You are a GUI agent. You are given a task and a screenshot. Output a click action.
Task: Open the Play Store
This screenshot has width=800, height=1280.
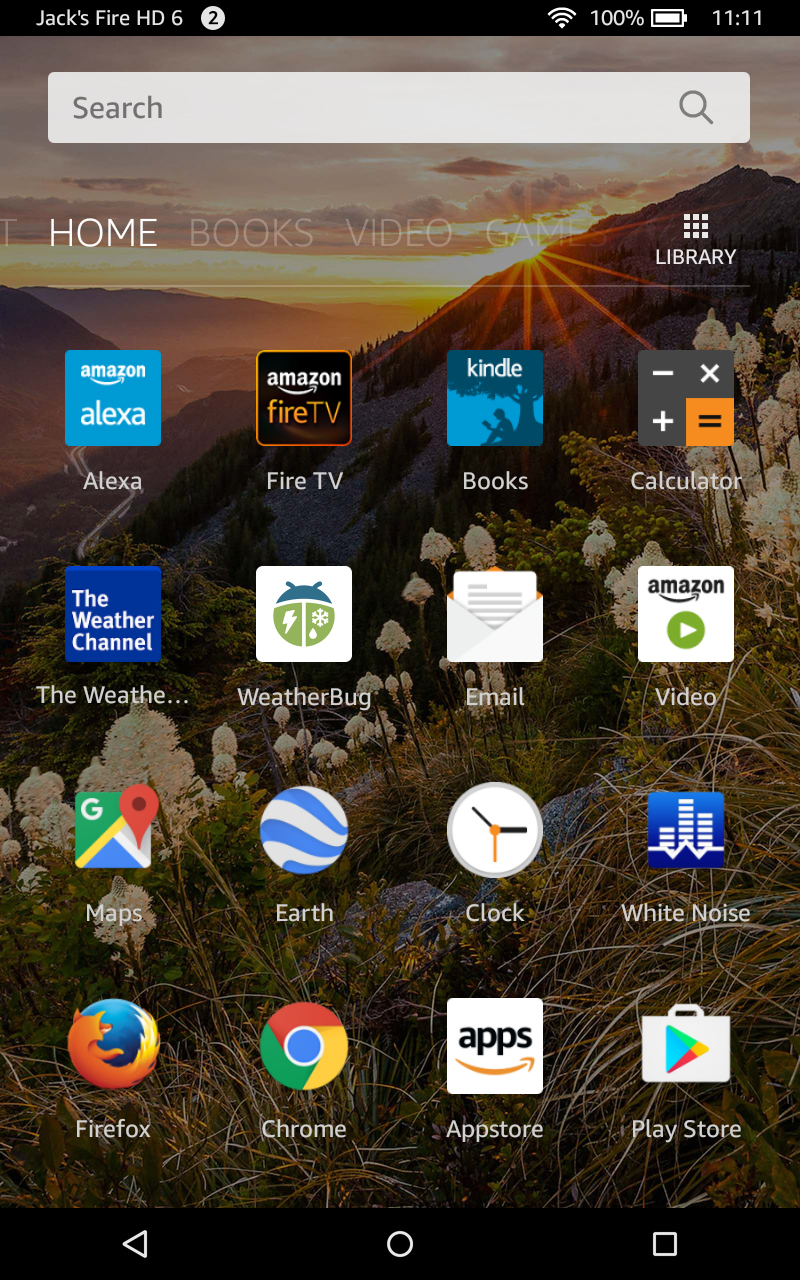(x=686, y=1045)
